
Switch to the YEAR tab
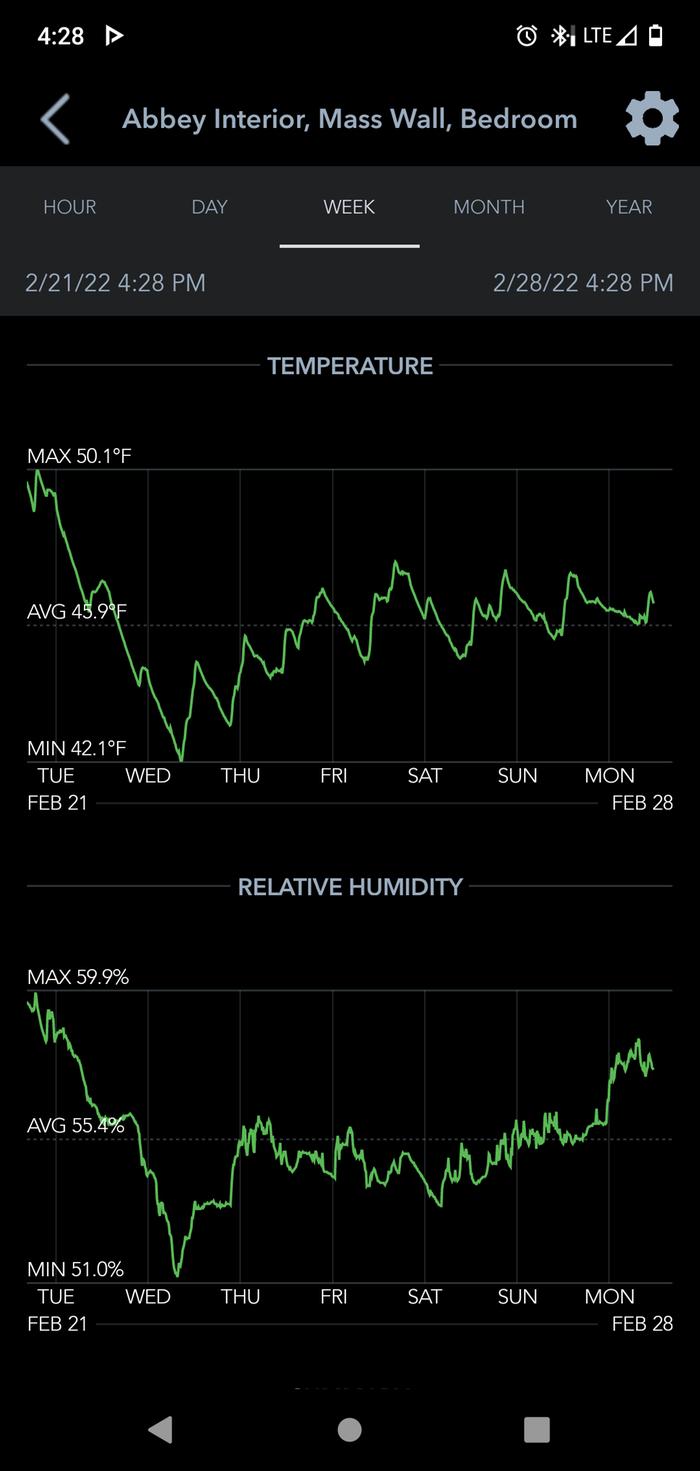coord(629,207)
